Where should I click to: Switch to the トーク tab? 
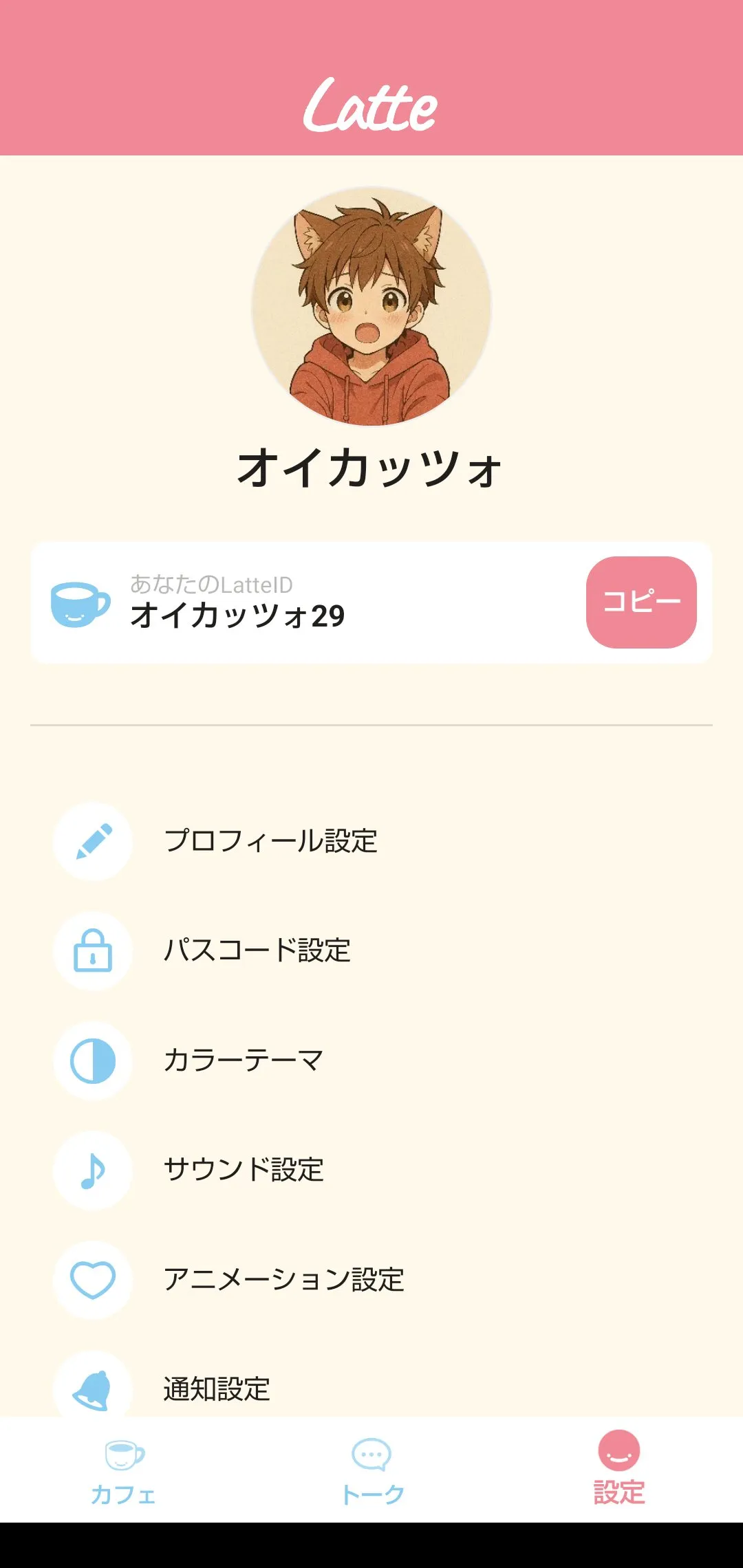371,1470
